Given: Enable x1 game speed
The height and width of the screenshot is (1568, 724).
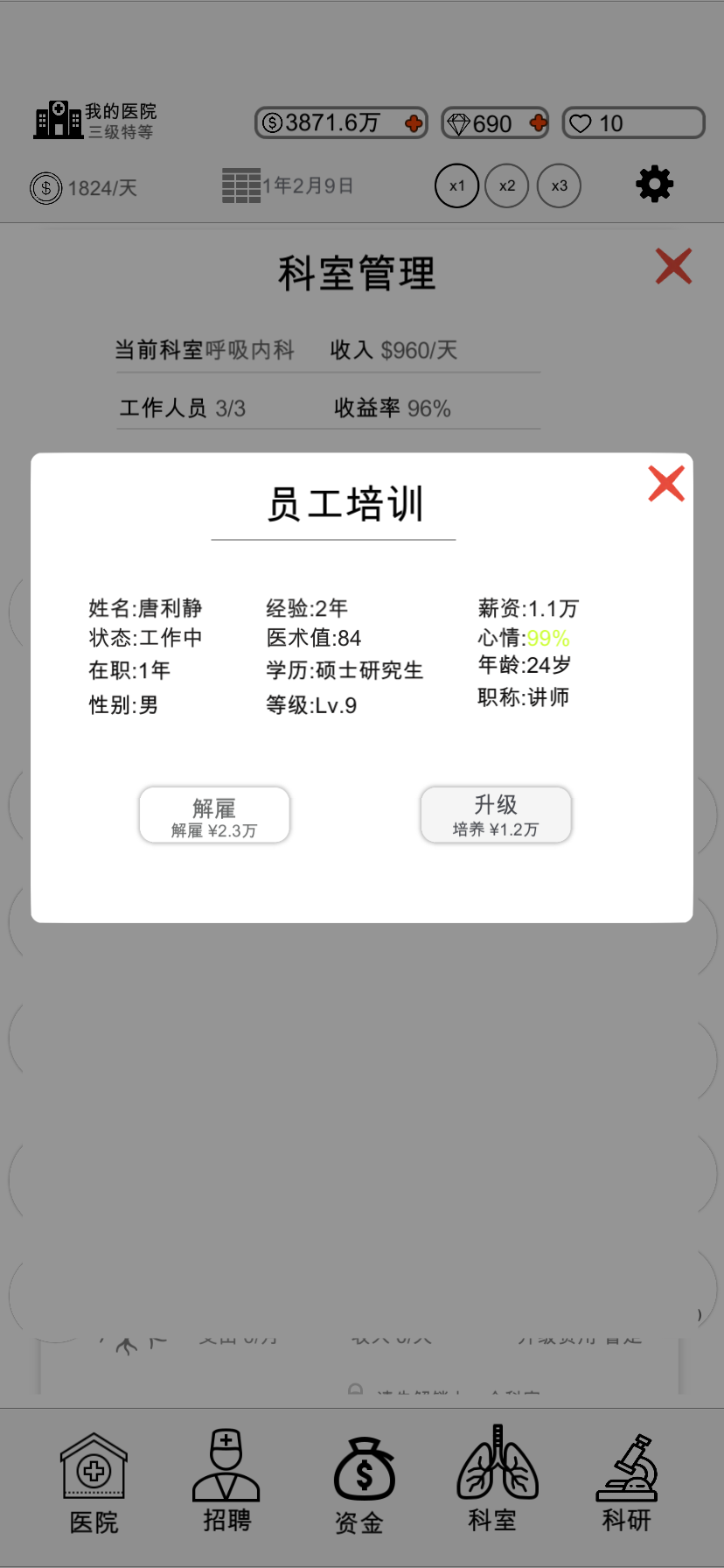Looking at the screenshot, I should pos(456,185).
